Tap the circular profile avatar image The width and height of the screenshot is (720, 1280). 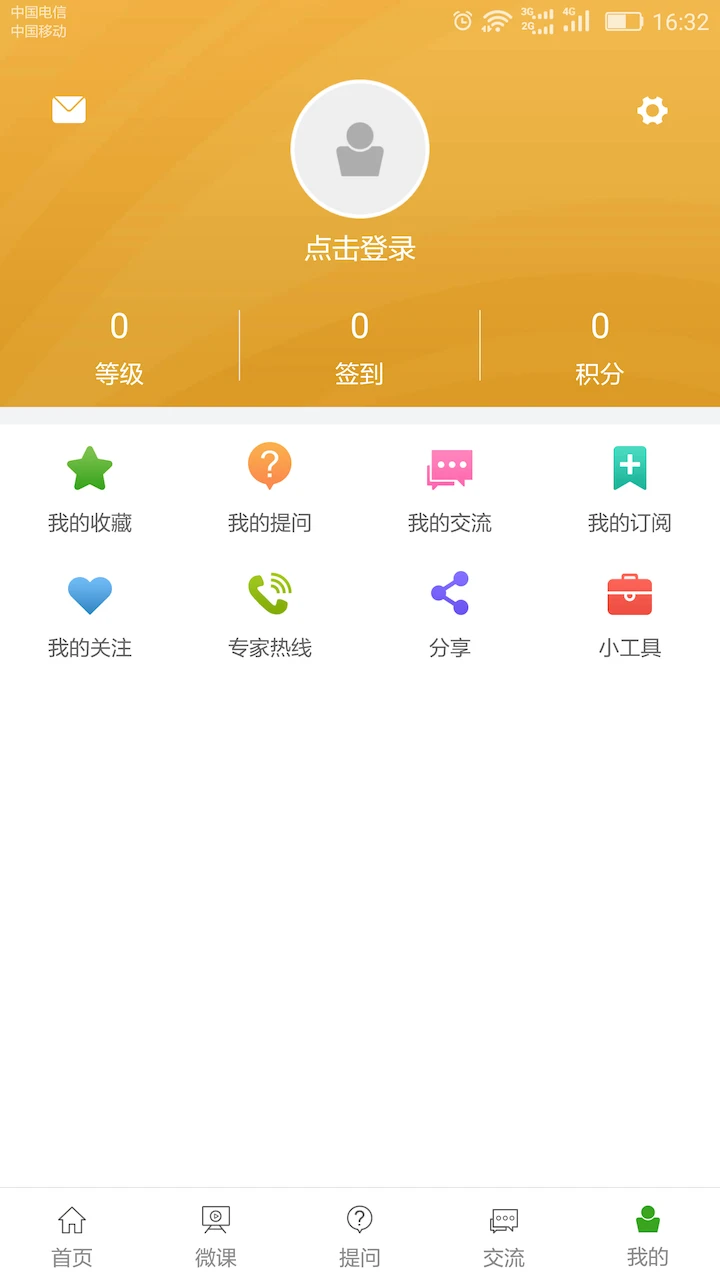359,148
